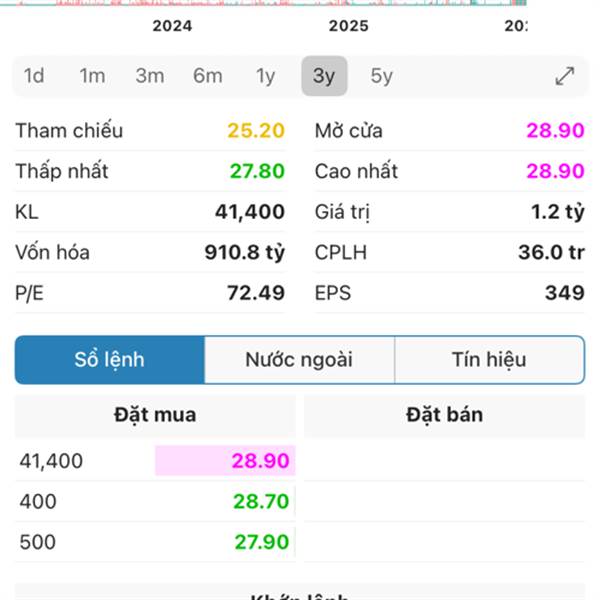600x600 pixels.
Task: Choose the 3m time range
Action: coord(150,76)
